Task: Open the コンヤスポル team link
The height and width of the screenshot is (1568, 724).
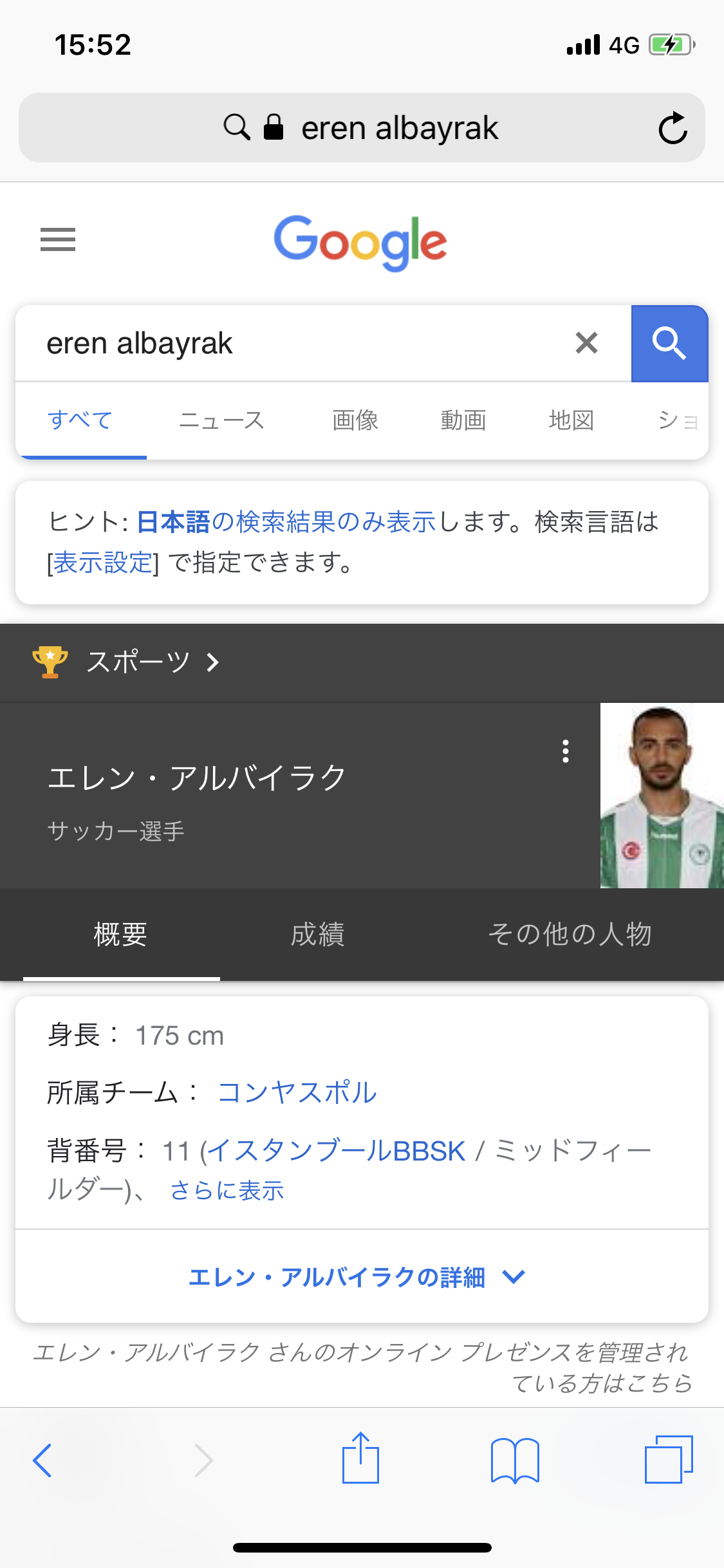Action: point(297,1092)
